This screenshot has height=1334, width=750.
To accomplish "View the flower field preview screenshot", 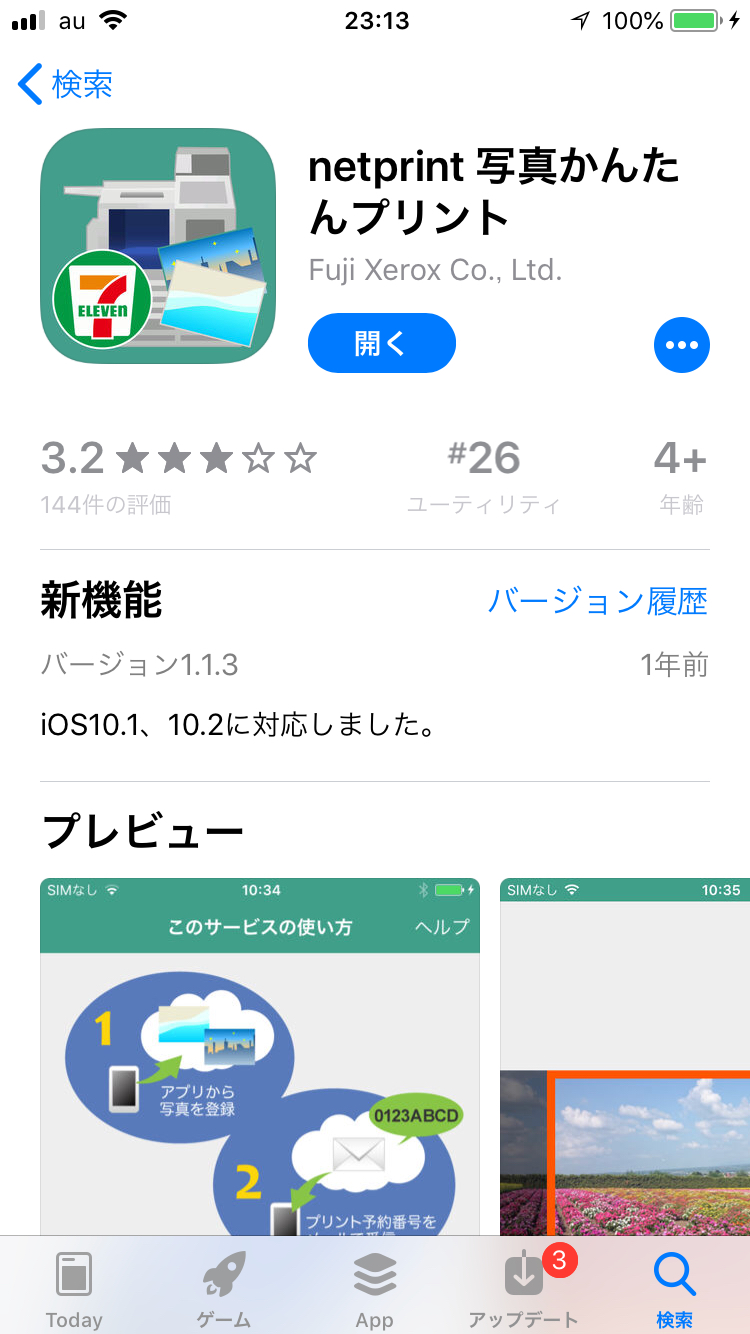I will tap(625, 1056).
